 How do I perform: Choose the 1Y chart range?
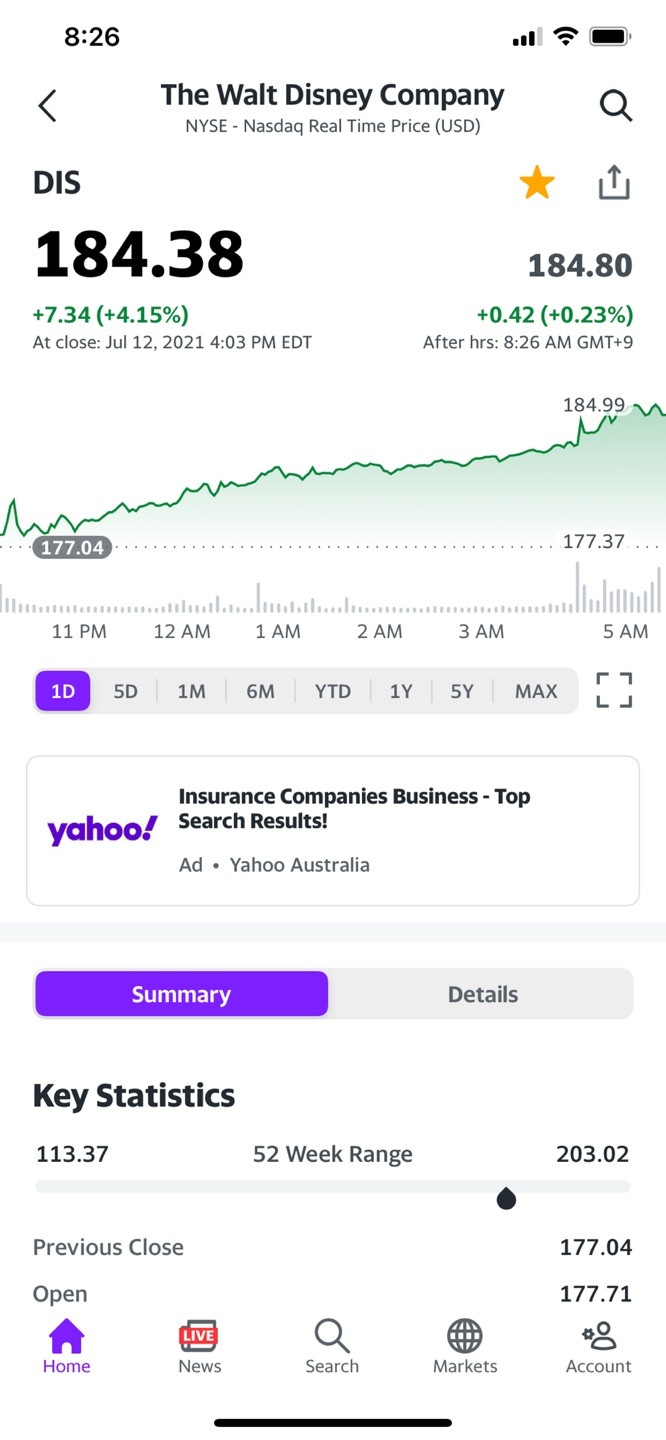[401, 691]
